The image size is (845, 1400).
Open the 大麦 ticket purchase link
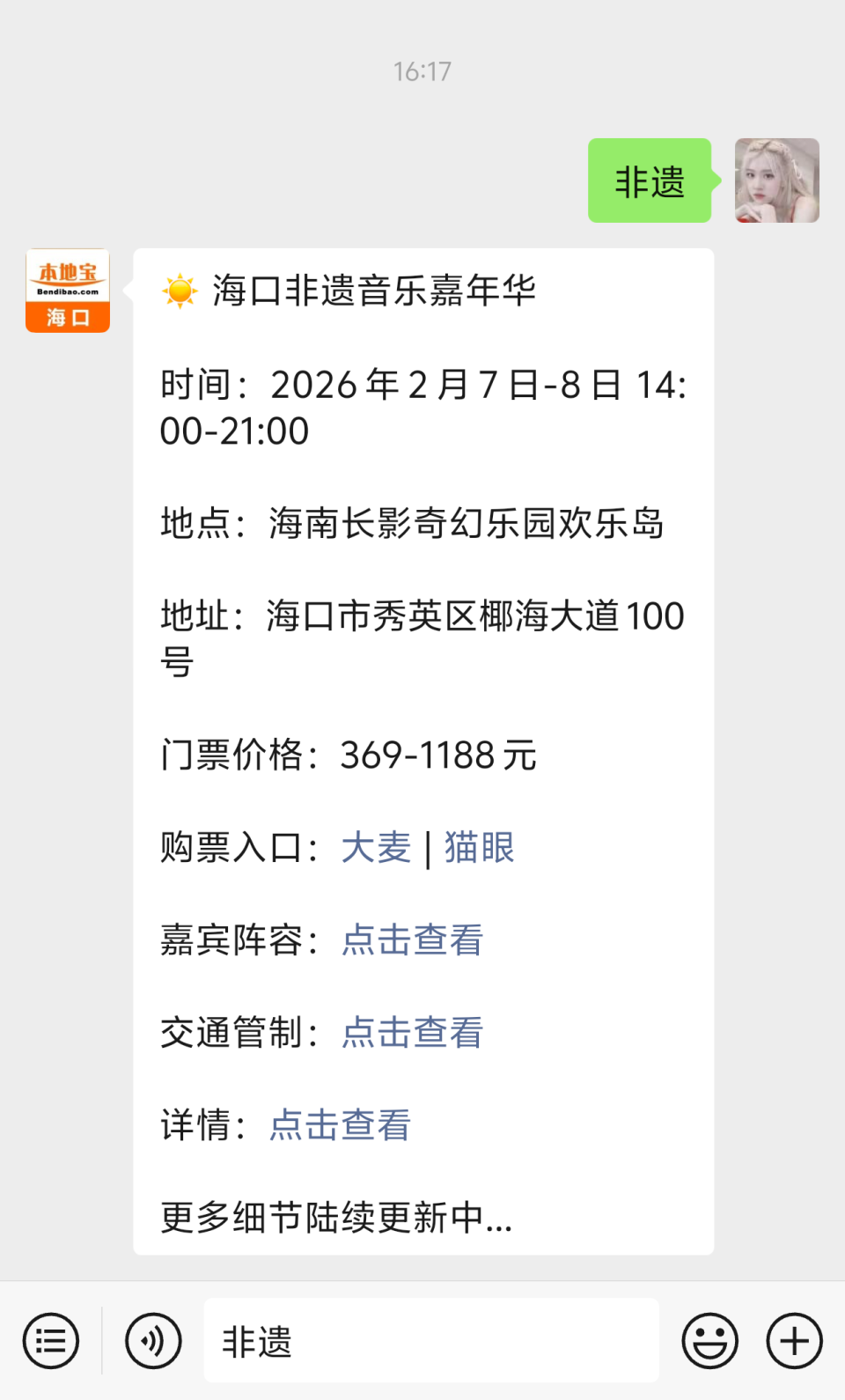coord(376,848)
